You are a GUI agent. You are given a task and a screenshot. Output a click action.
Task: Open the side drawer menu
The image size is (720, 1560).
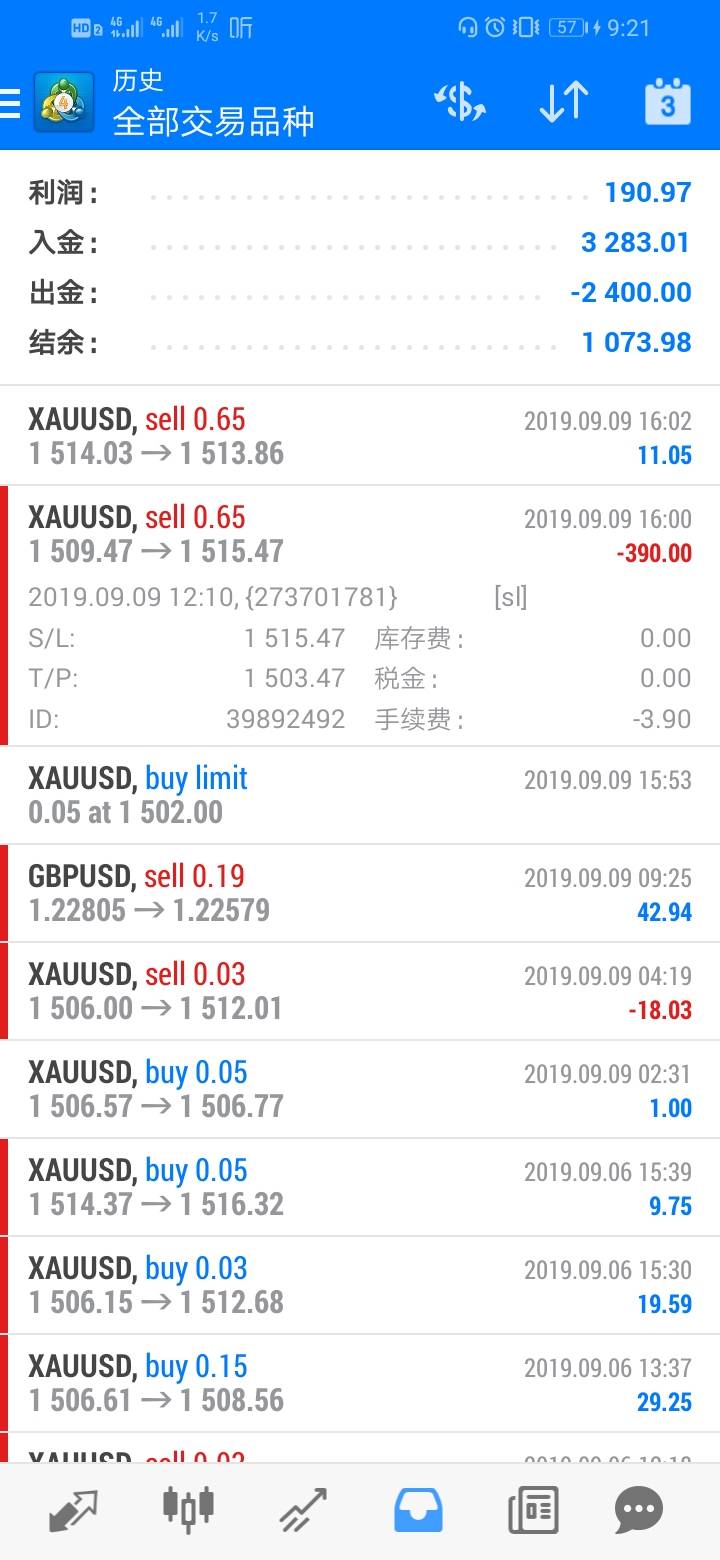click(x=10, y=103)
